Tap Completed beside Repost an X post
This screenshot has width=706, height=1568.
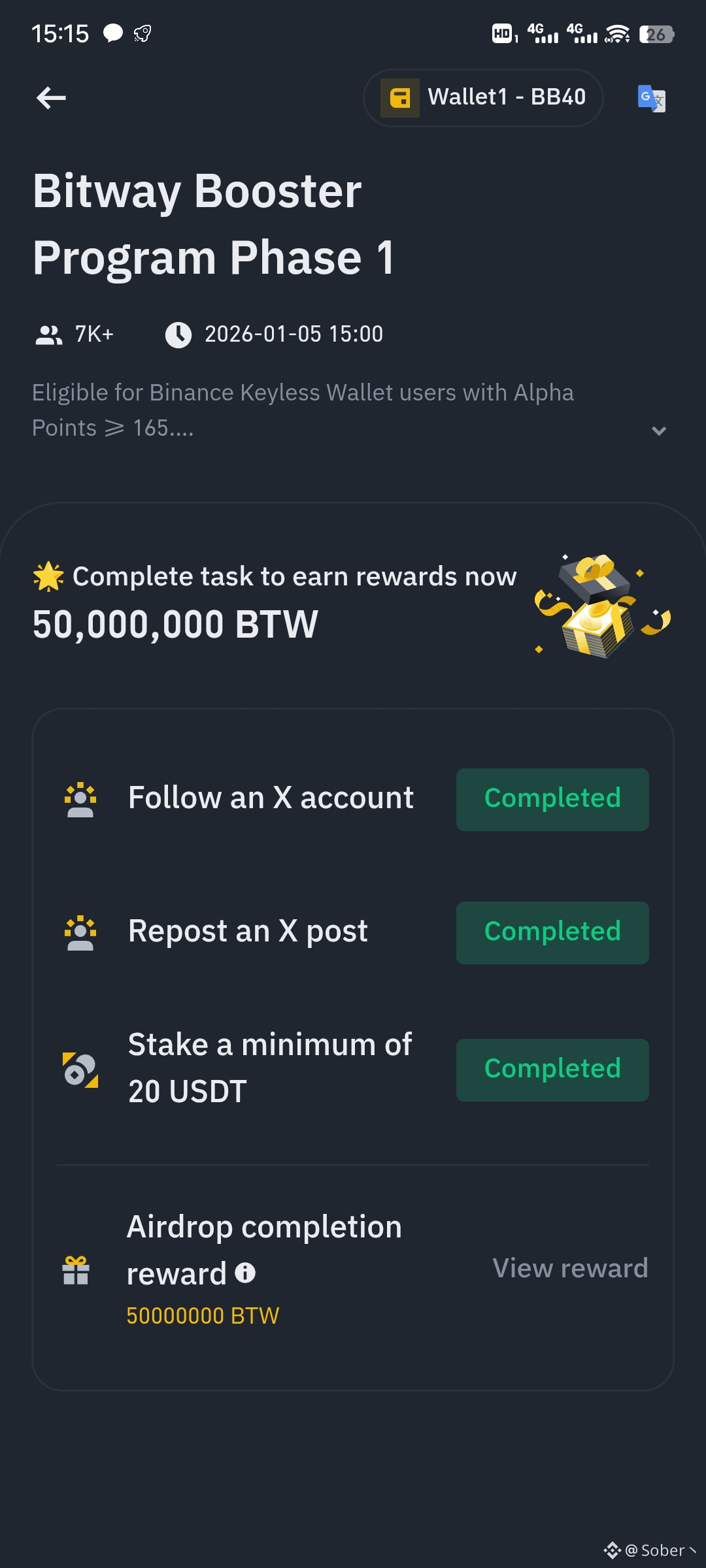tap(552, 932)
